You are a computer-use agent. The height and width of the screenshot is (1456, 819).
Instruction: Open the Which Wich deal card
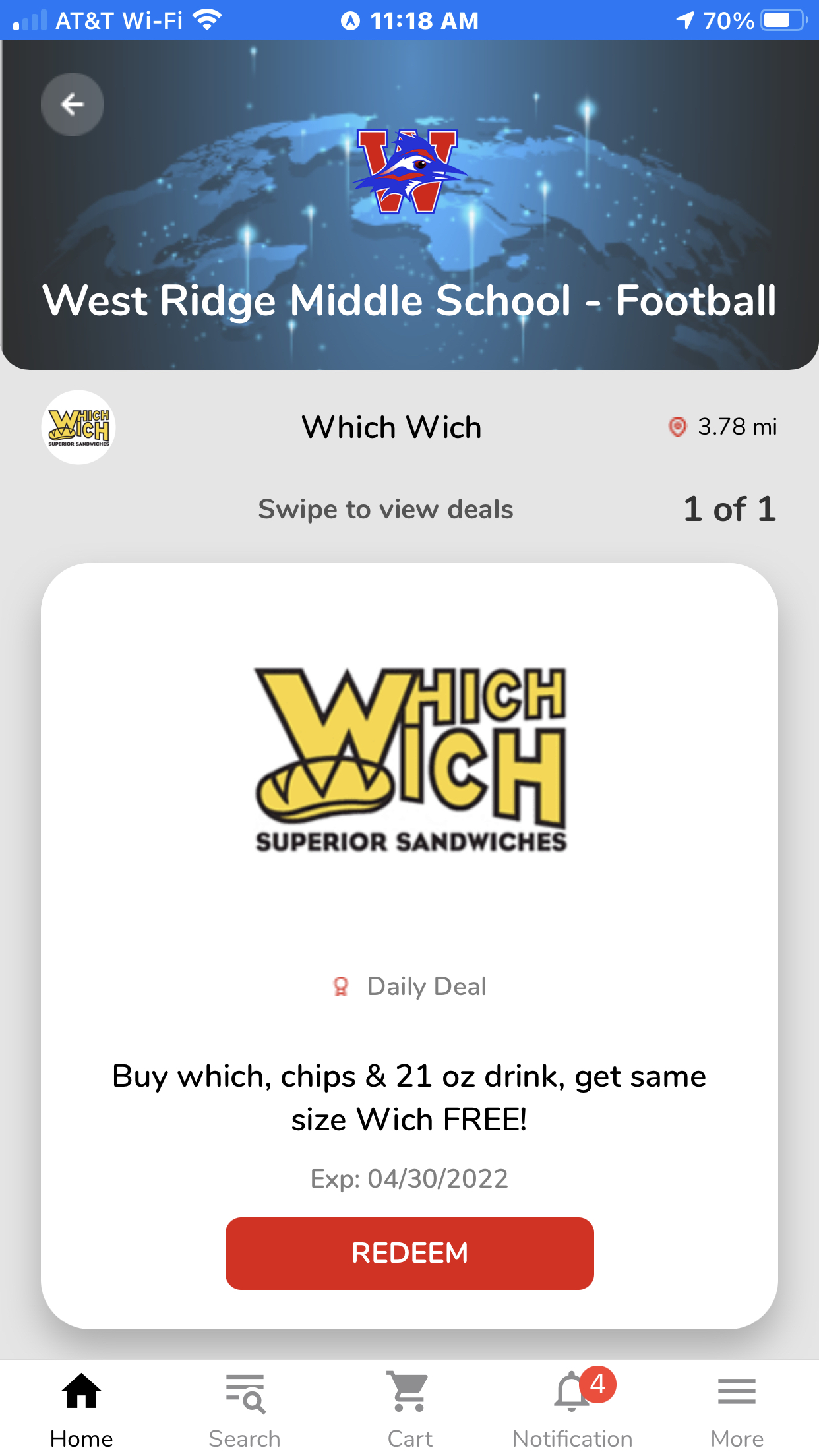pos(409,857)
